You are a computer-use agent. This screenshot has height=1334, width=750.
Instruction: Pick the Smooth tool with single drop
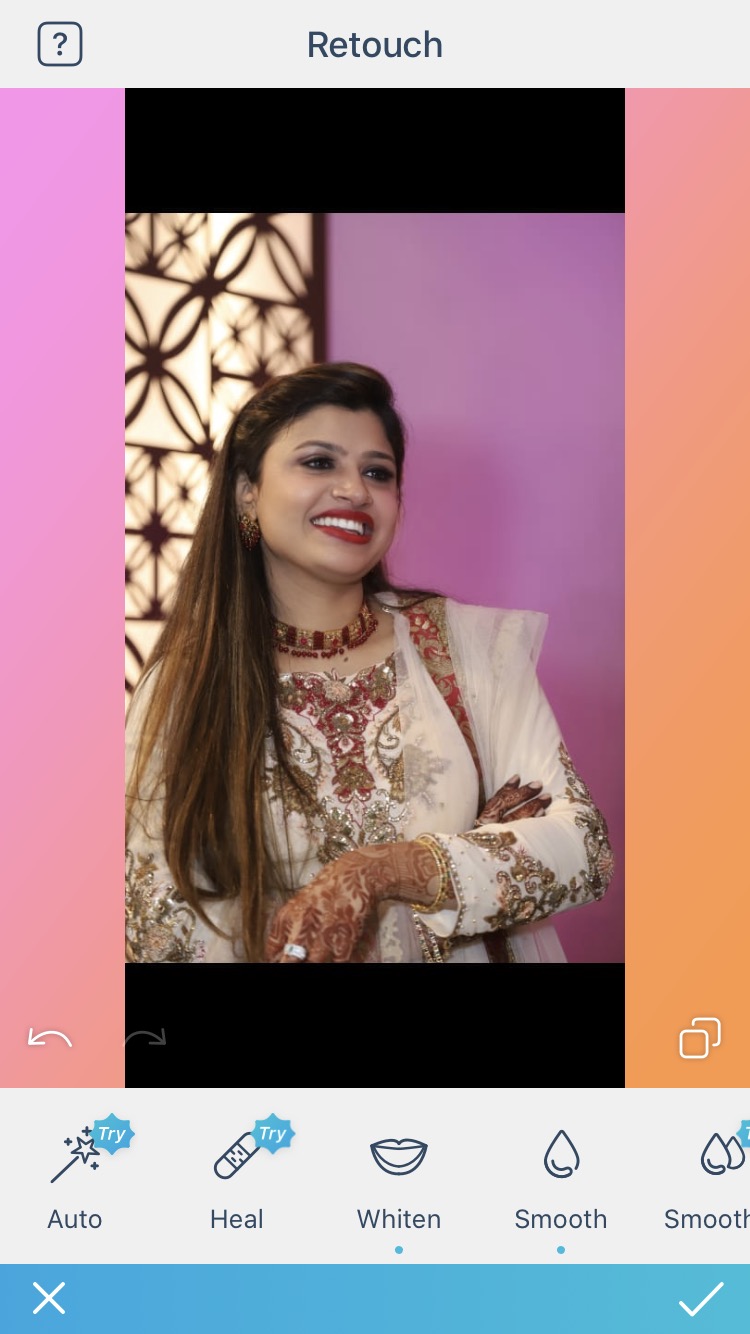click(x=561, y=1176)
